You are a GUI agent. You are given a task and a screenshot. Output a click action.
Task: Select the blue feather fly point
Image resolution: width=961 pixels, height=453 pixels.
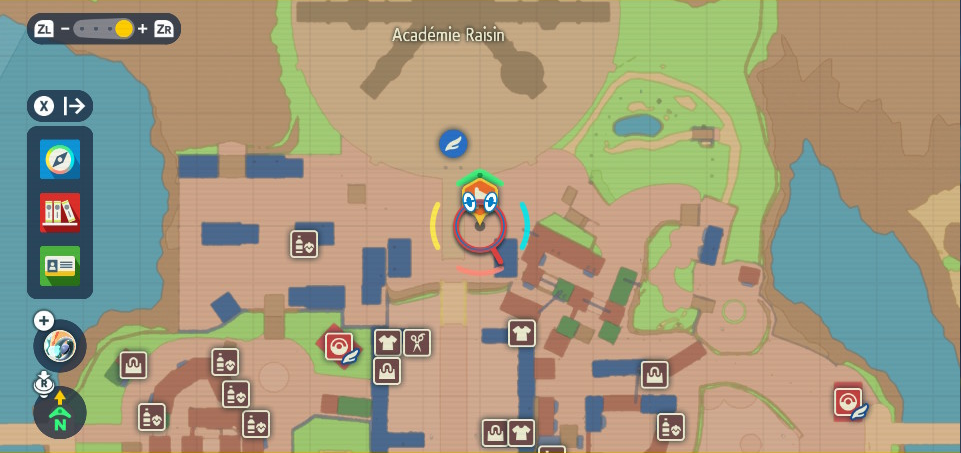(454, 144)
